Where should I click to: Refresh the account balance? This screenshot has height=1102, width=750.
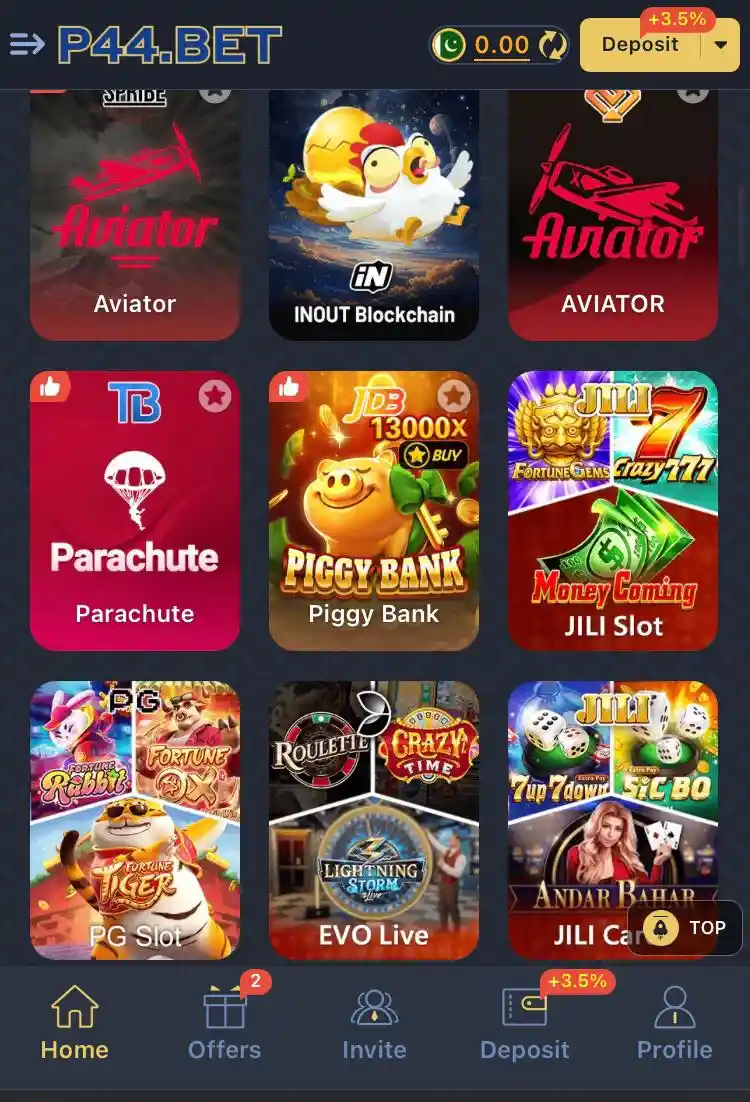coord(552,45)
